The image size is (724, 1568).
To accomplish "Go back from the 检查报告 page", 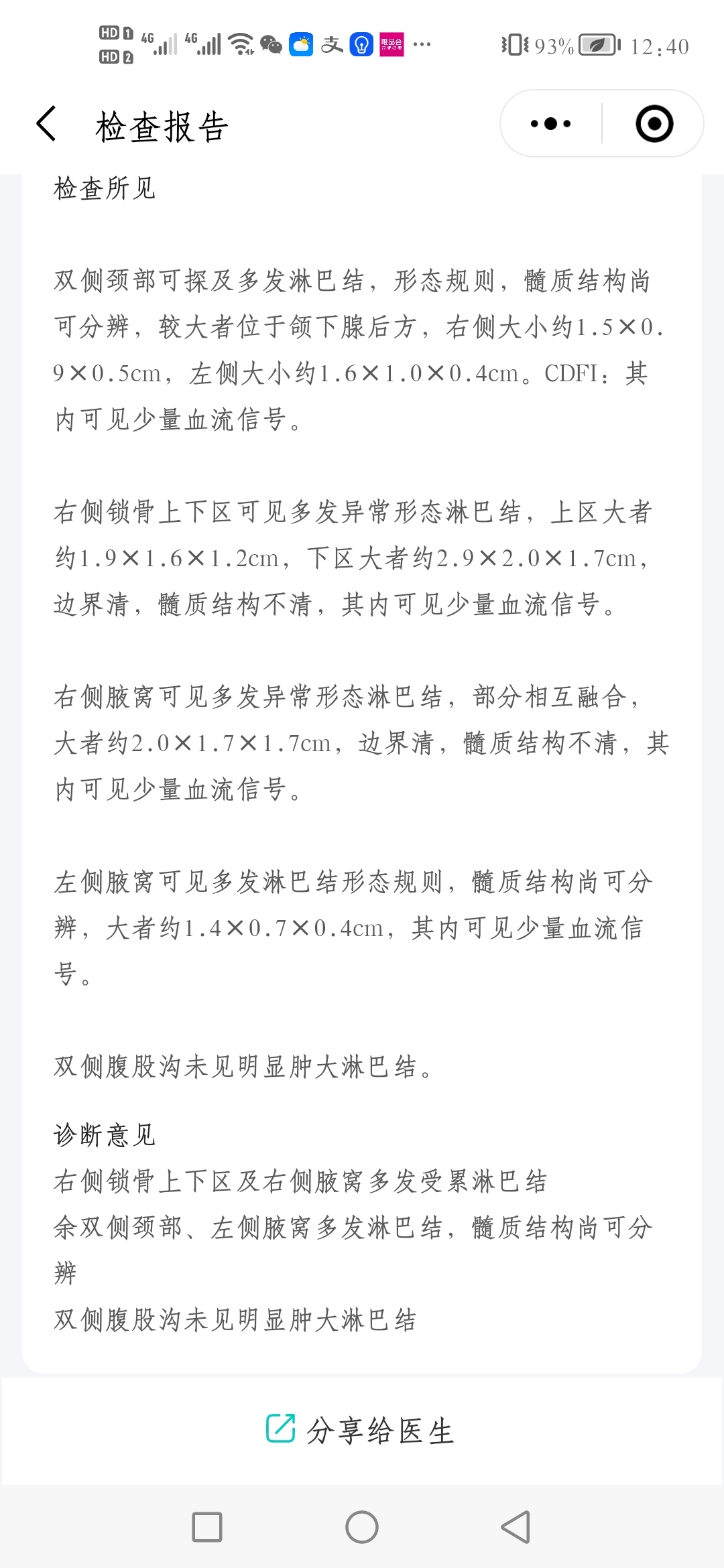I will 46,124.
